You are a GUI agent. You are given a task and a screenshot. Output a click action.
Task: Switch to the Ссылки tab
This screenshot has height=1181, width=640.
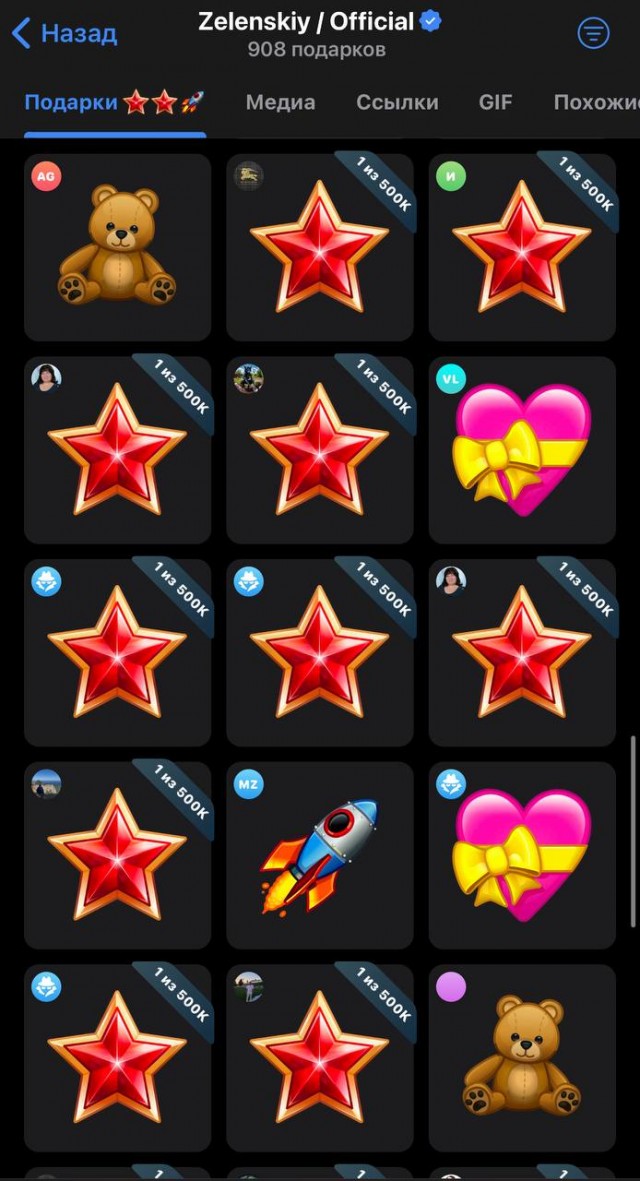tap(397, 102)
